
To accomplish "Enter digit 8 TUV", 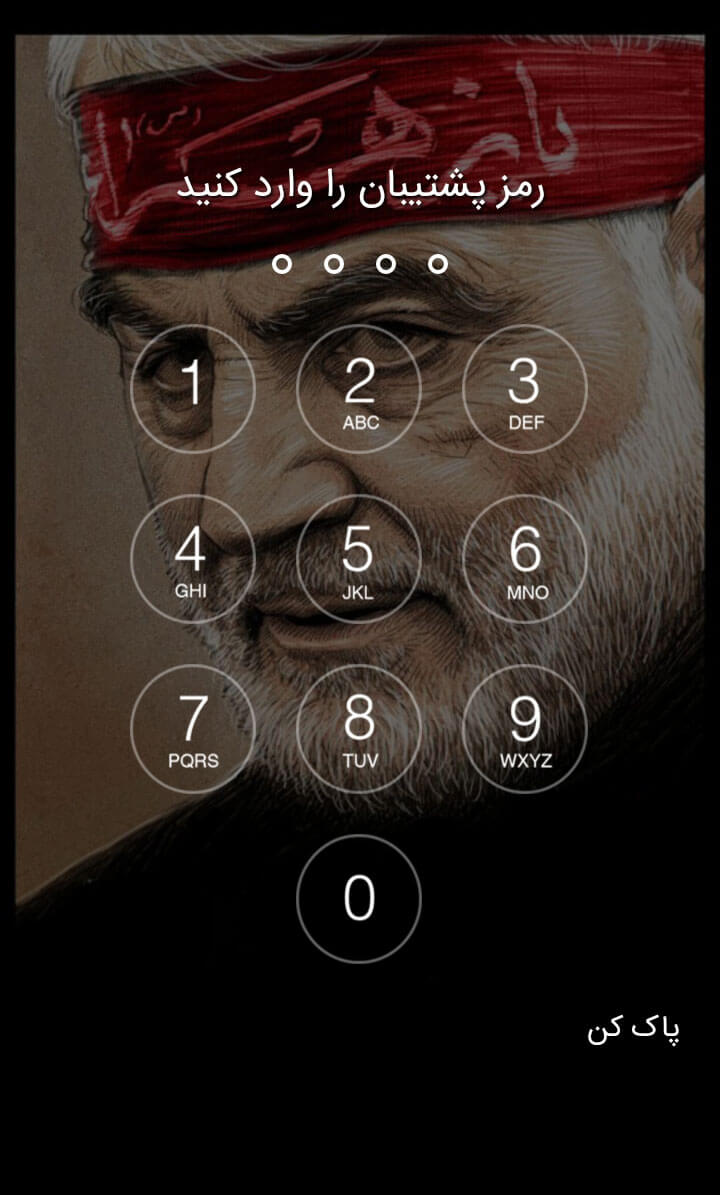I will point(359,729).
